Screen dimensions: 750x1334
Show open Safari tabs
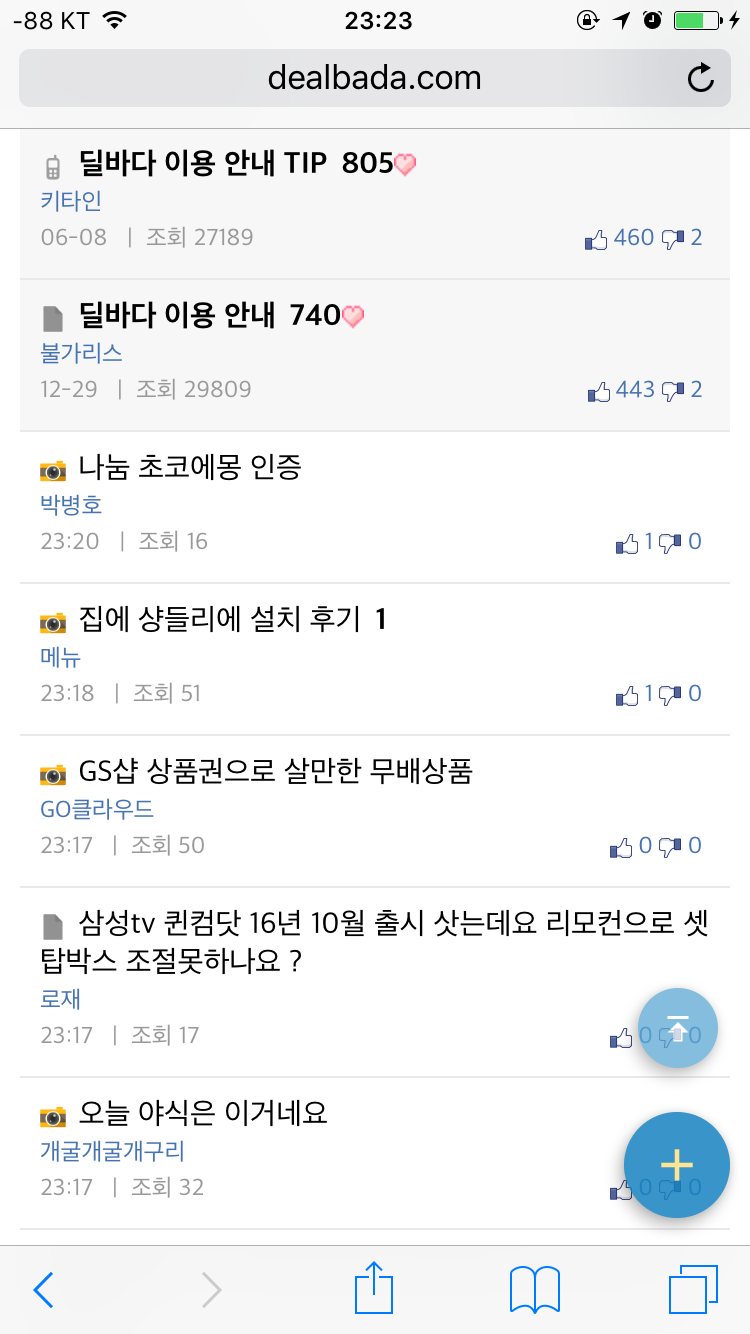click(x=693, y=1290)
